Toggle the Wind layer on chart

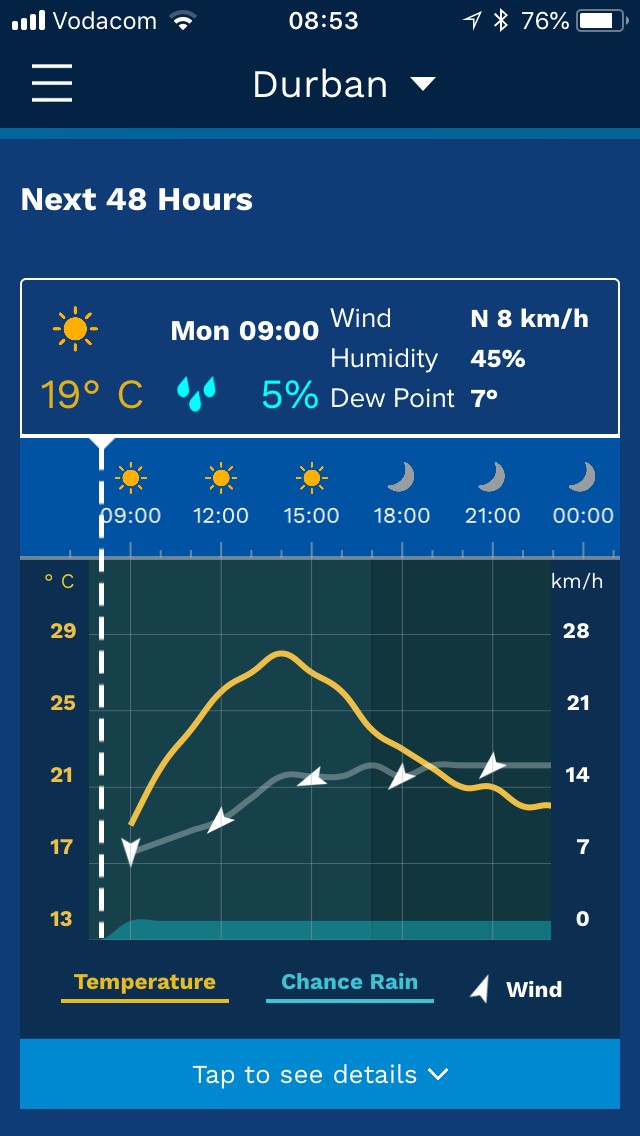click(x=516, y=989)
